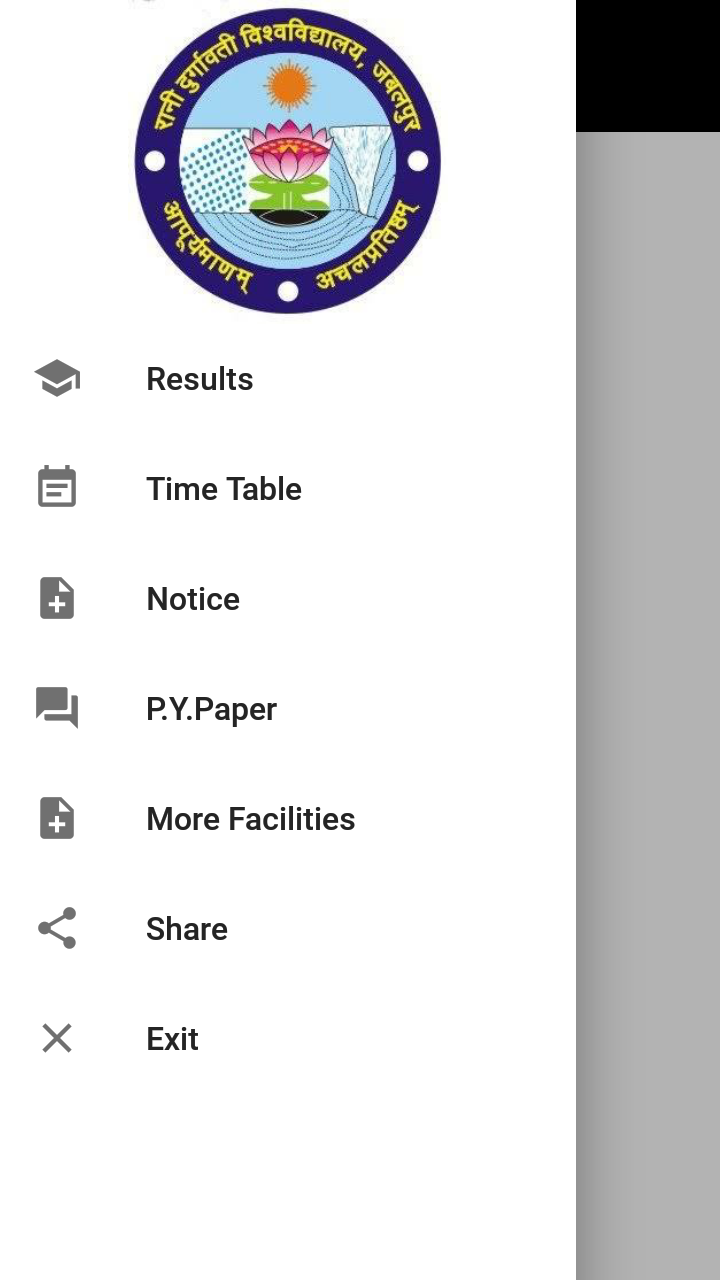Exit the app using the Exit option
Viewport: 720px width, 1280px height.
click(x=172, y=1038)
